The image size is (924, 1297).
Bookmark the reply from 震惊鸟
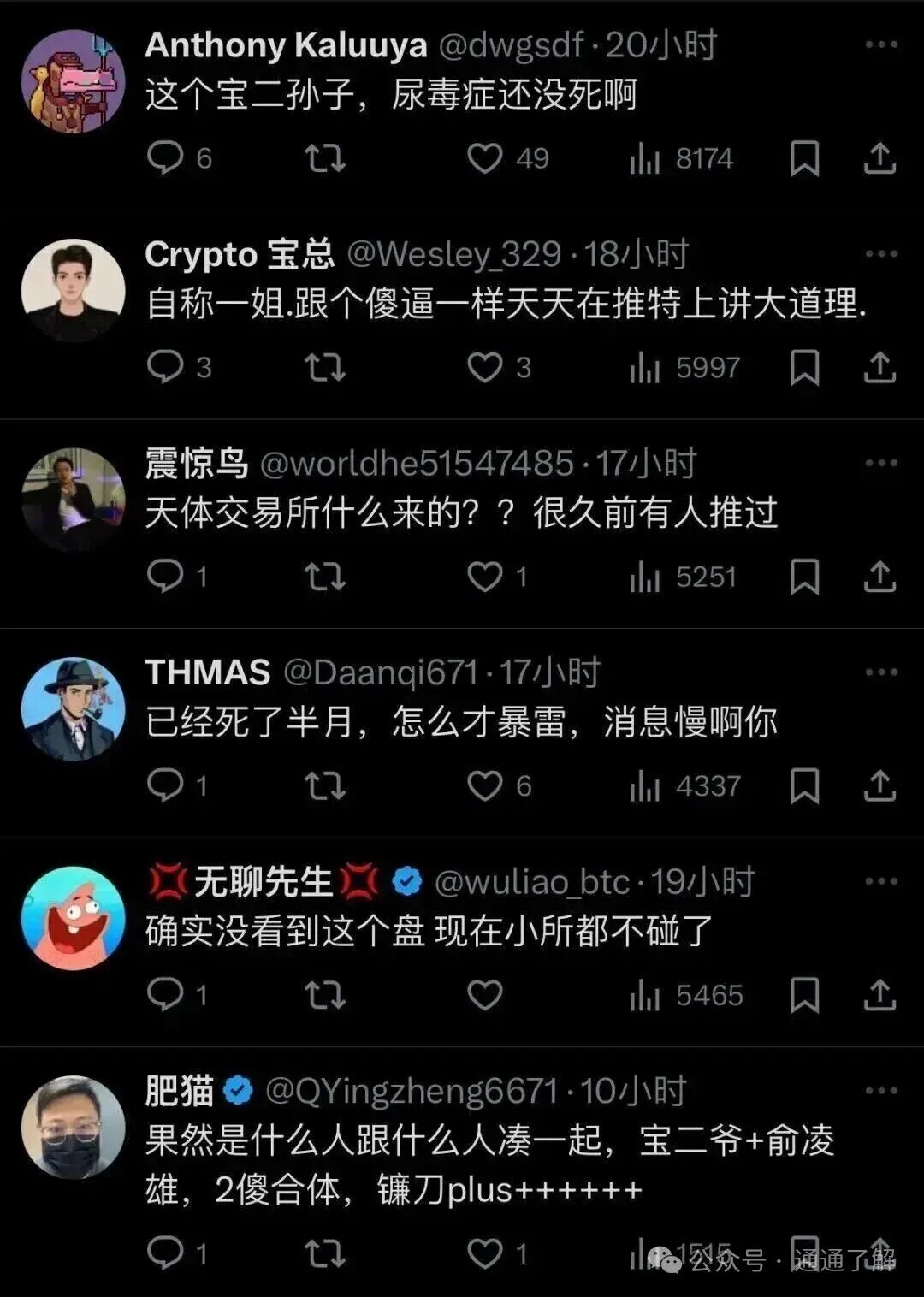[804, 577]
